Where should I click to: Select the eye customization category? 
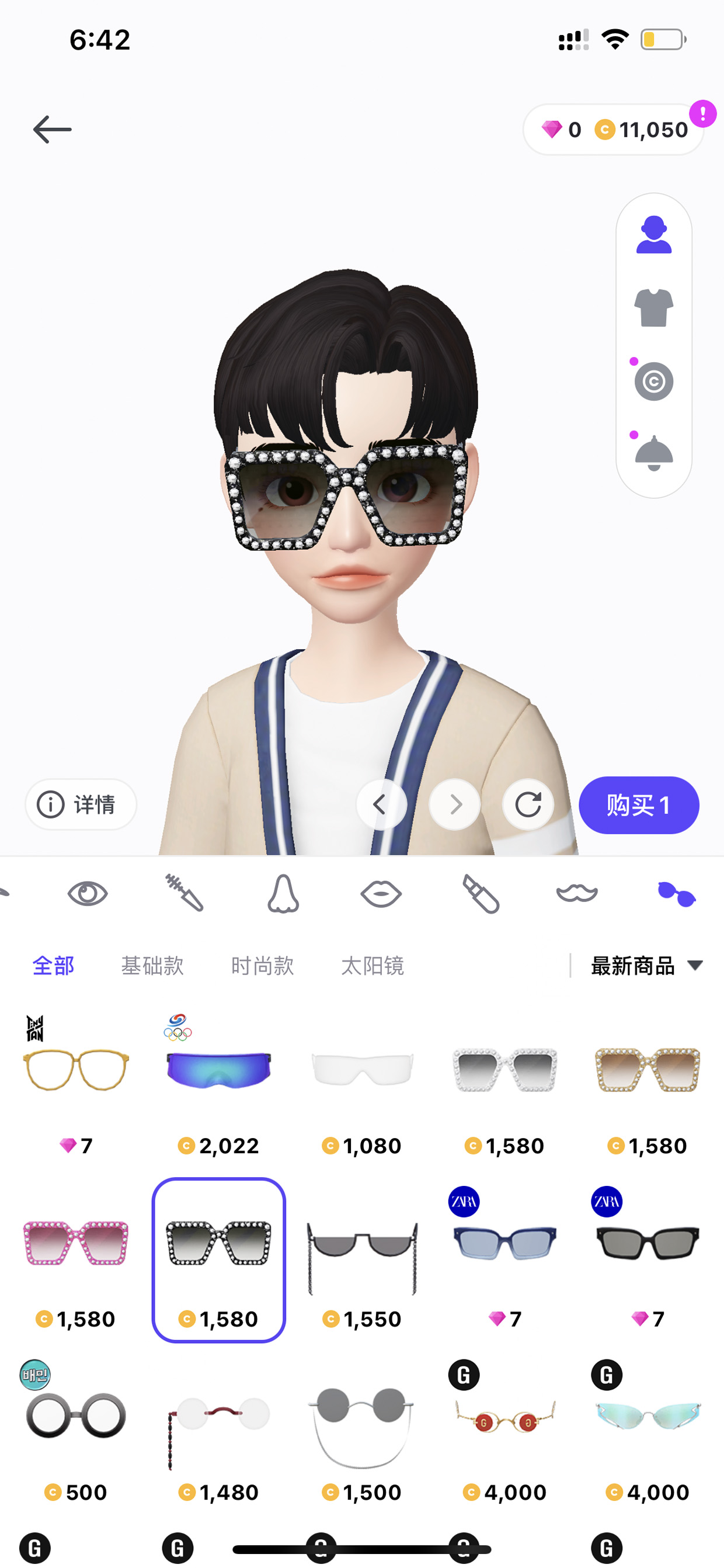(88, 894)
